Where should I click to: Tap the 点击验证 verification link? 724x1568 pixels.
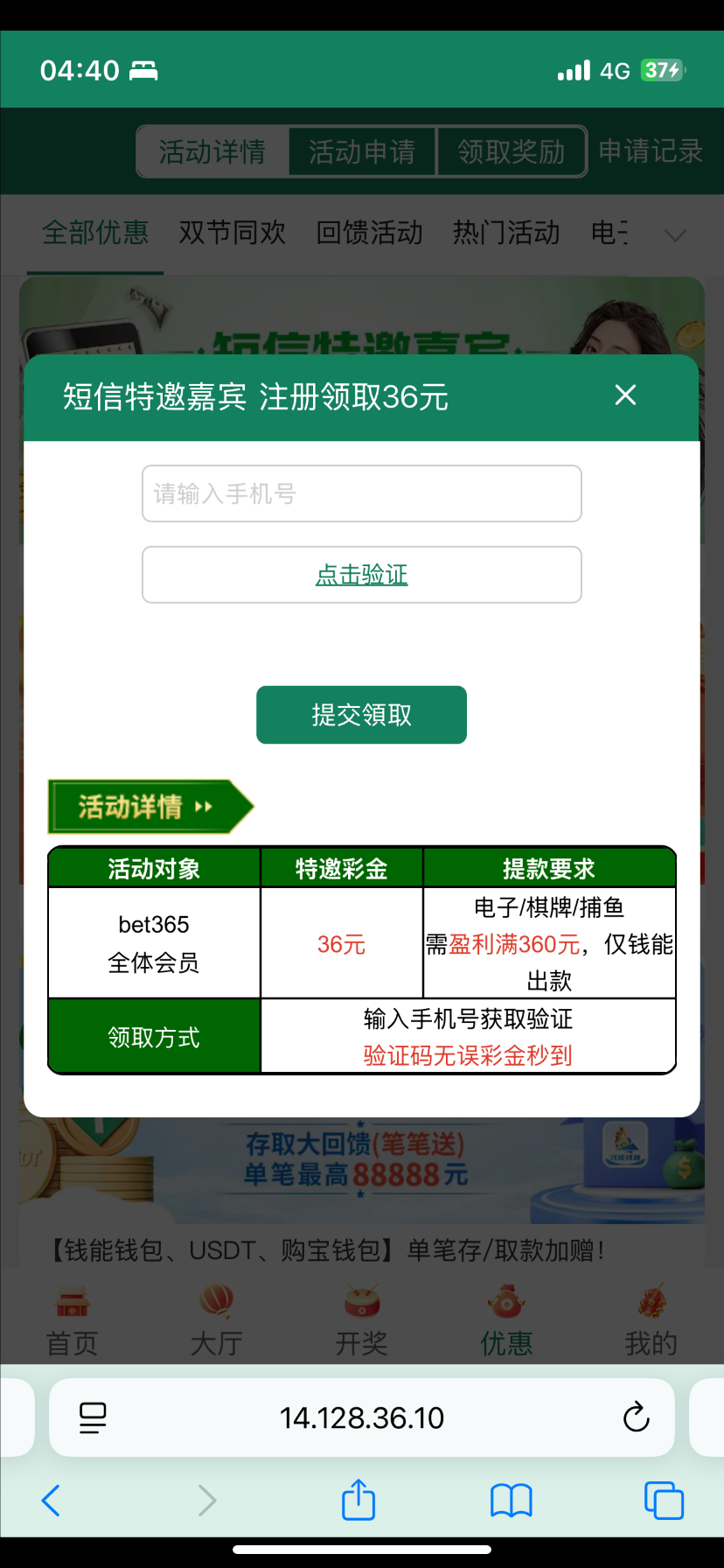[361, 575]
